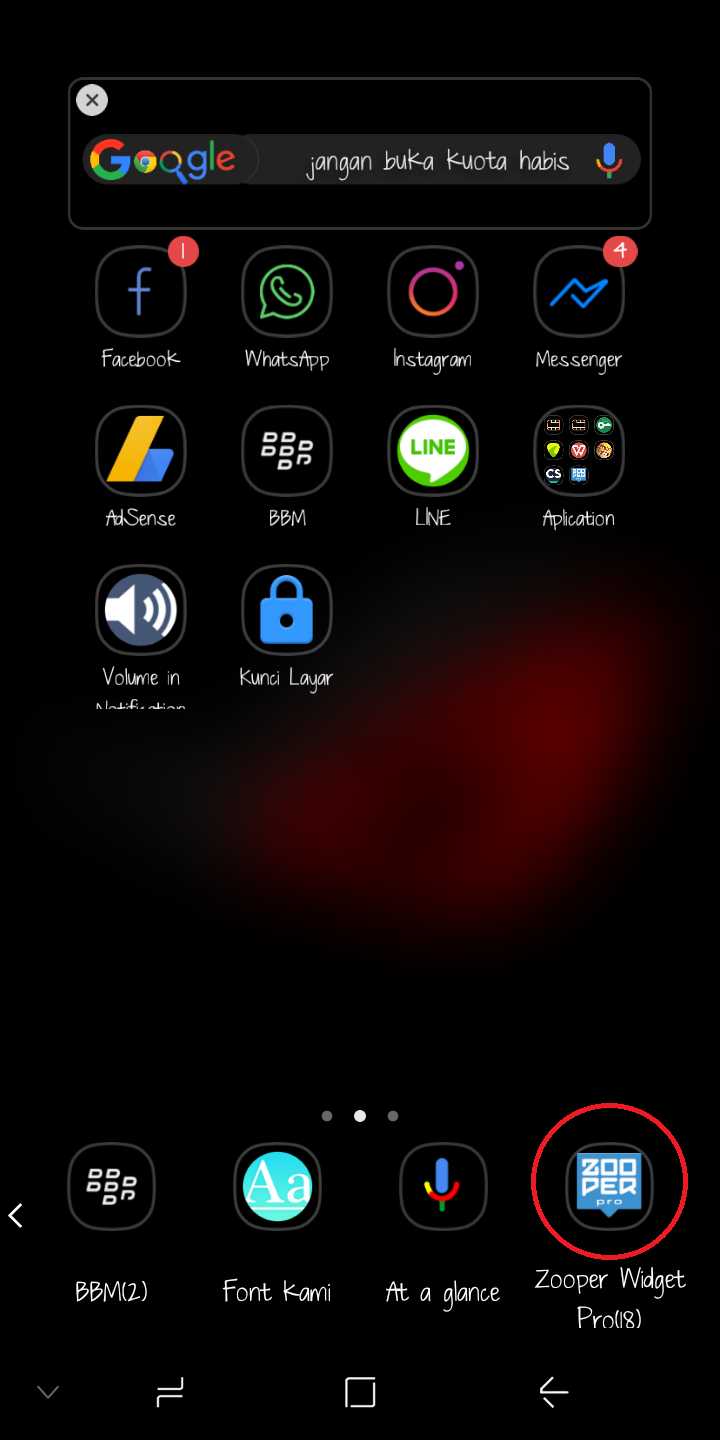The height and width of the screenshot is (1440, 720).
Task: Launch WhatsApp
Action: (287, 292)
